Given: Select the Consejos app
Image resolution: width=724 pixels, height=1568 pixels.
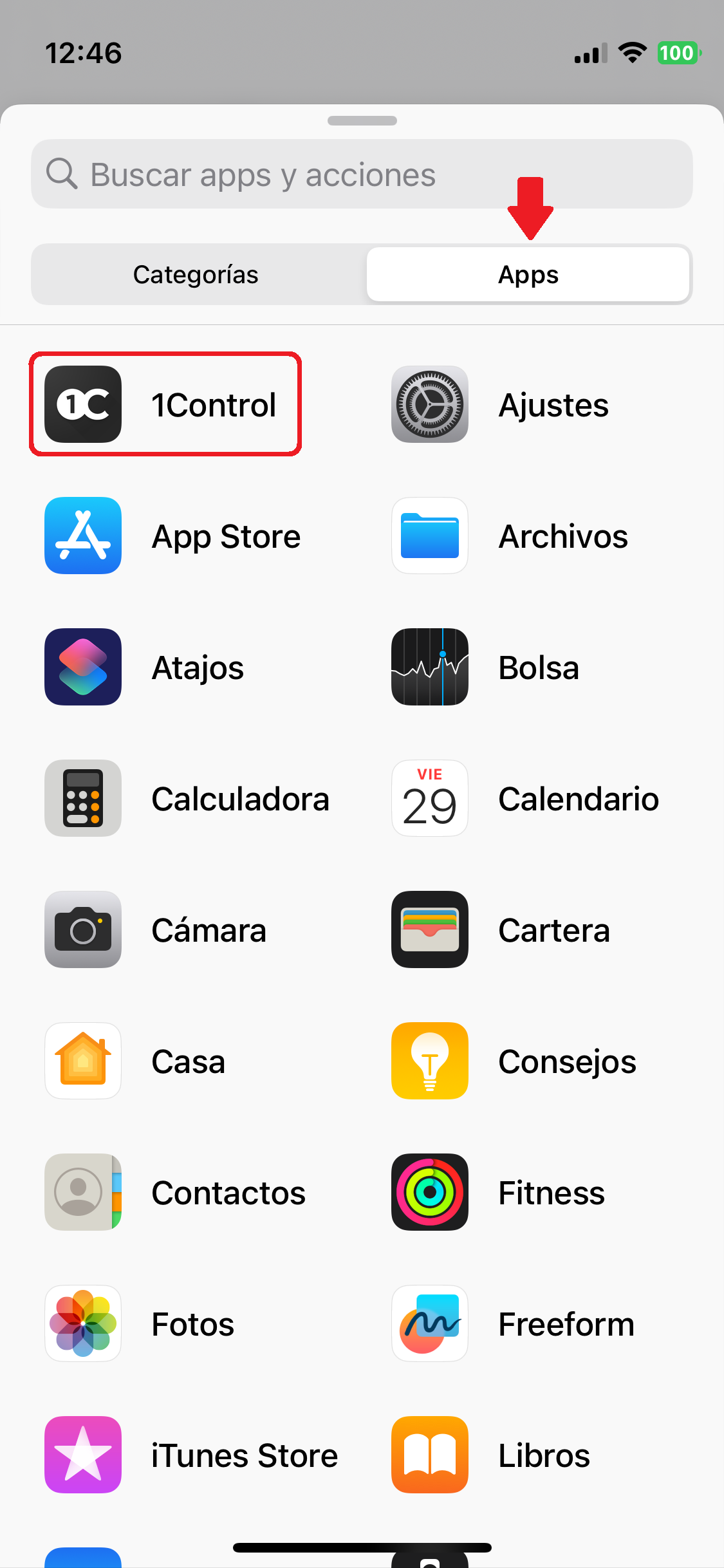Looking at the screenshot, I should [514, 1061].
